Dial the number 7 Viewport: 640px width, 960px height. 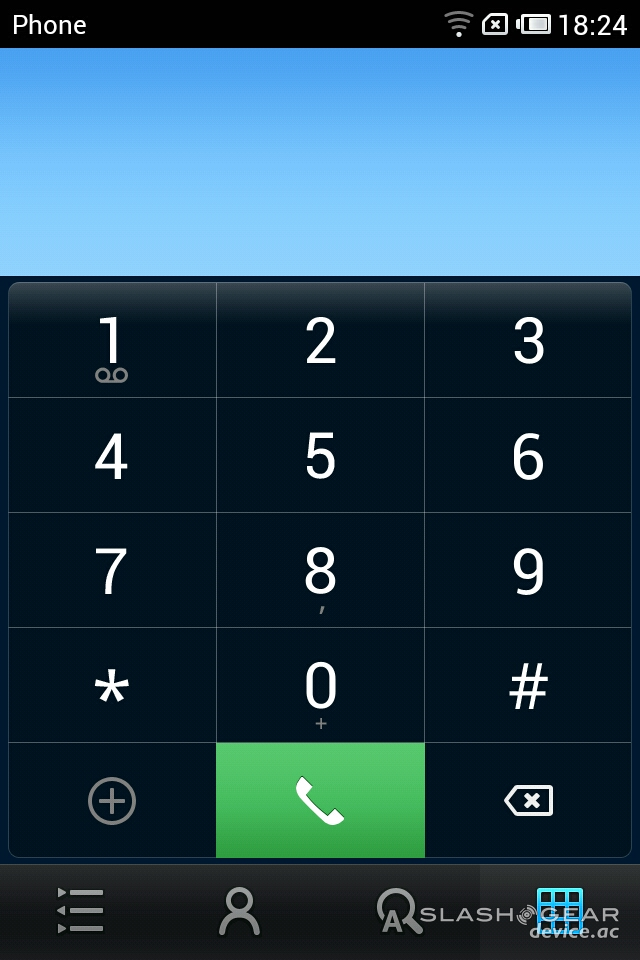coord(112,571)
